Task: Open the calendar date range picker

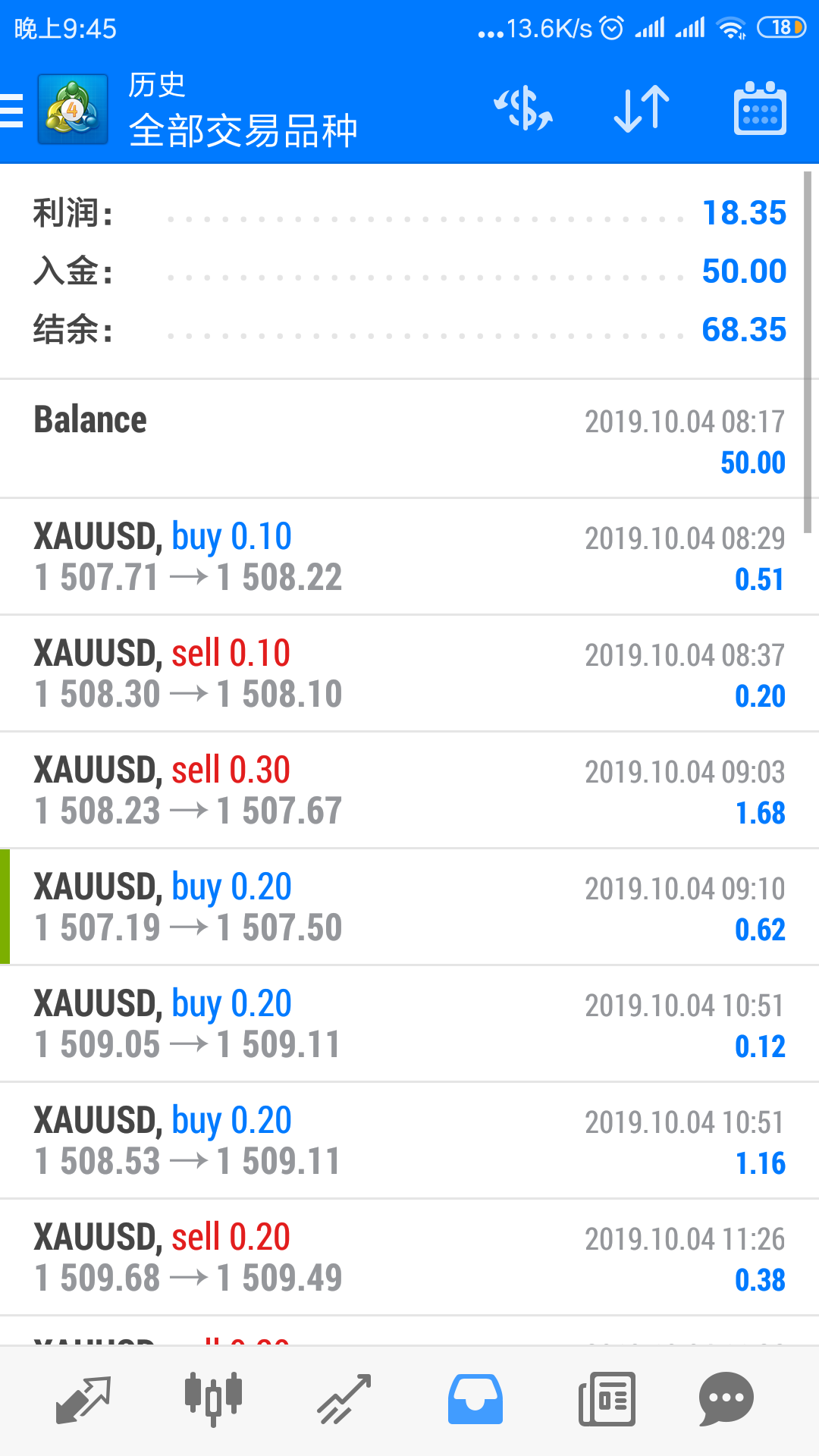Action: 760,108
